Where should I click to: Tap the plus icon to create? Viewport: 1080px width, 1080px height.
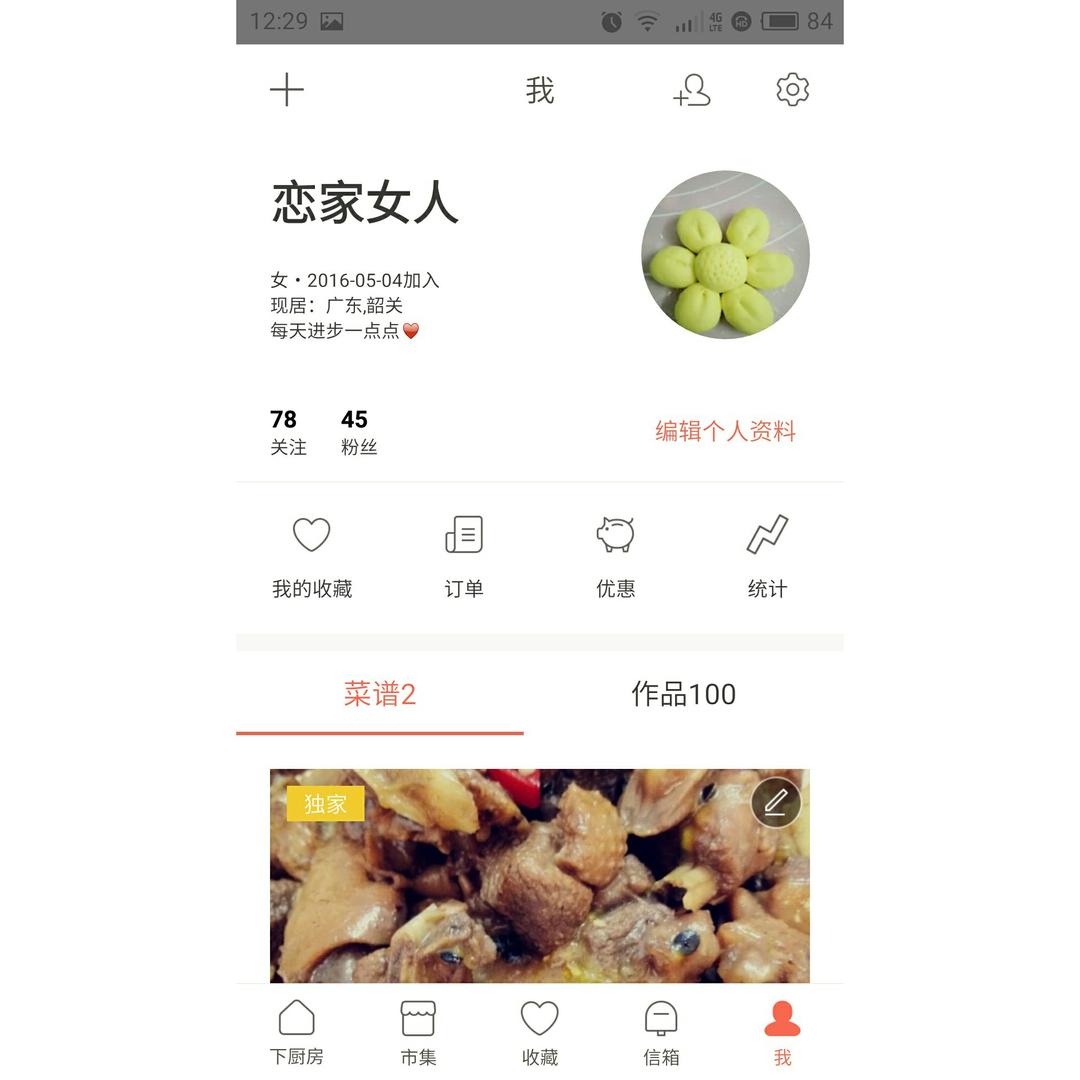(x=287, y=90)
